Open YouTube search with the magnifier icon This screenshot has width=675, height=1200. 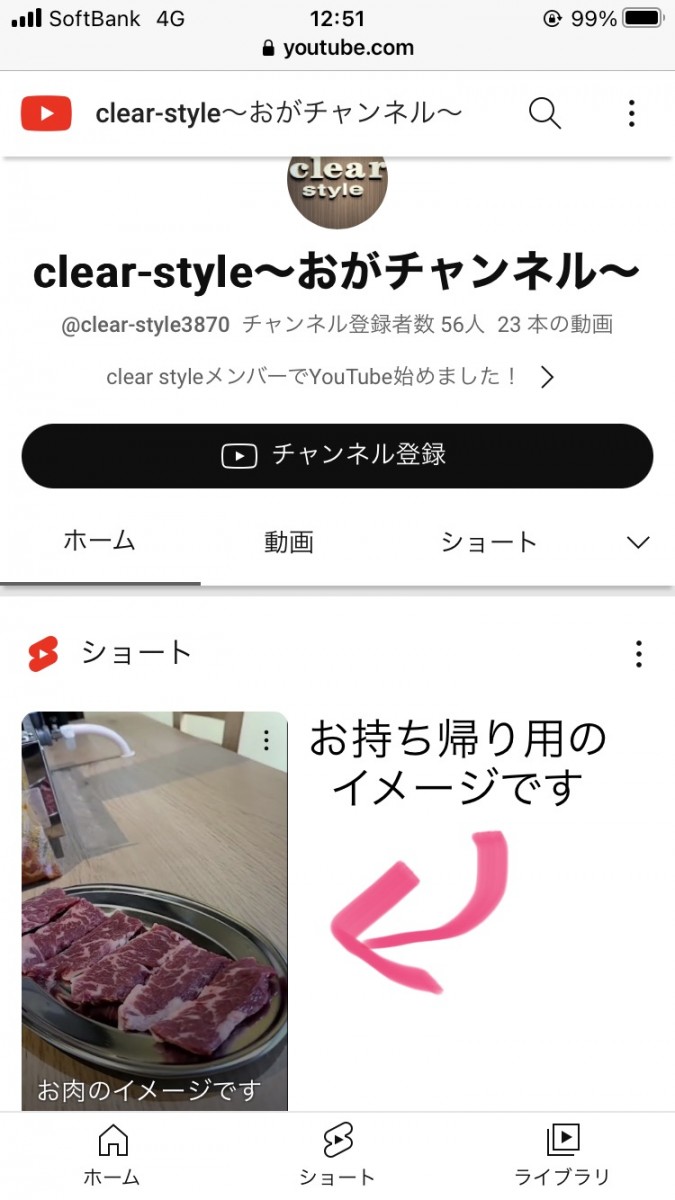[544, 113]
